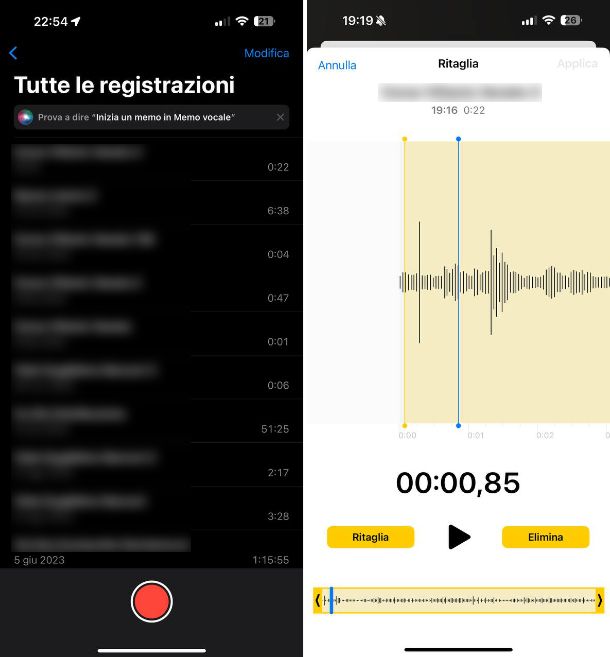This screenshot has height=657, width=610.
Task: Tap Elimina to delete the selection
Action: point(545,537)
